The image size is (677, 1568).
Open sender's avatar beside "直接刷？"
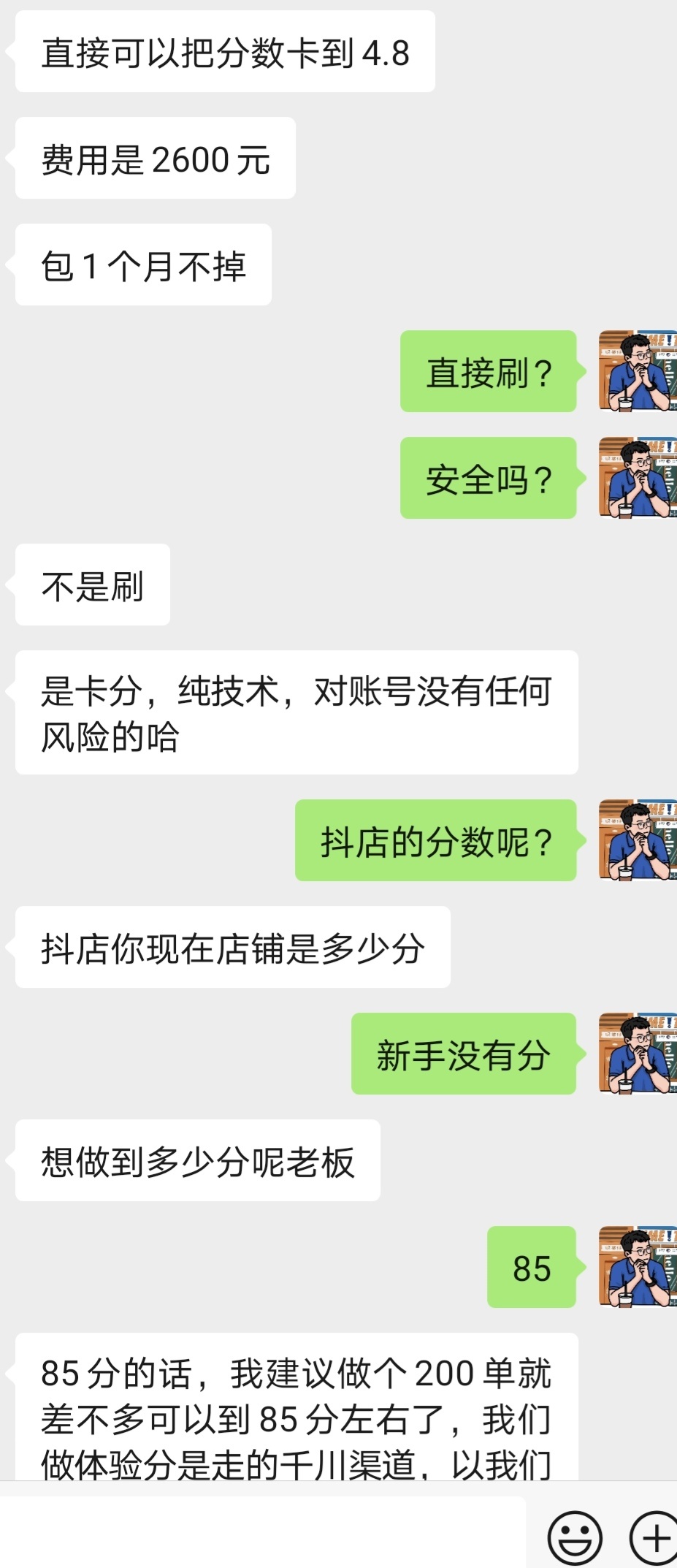coord(637,371)
